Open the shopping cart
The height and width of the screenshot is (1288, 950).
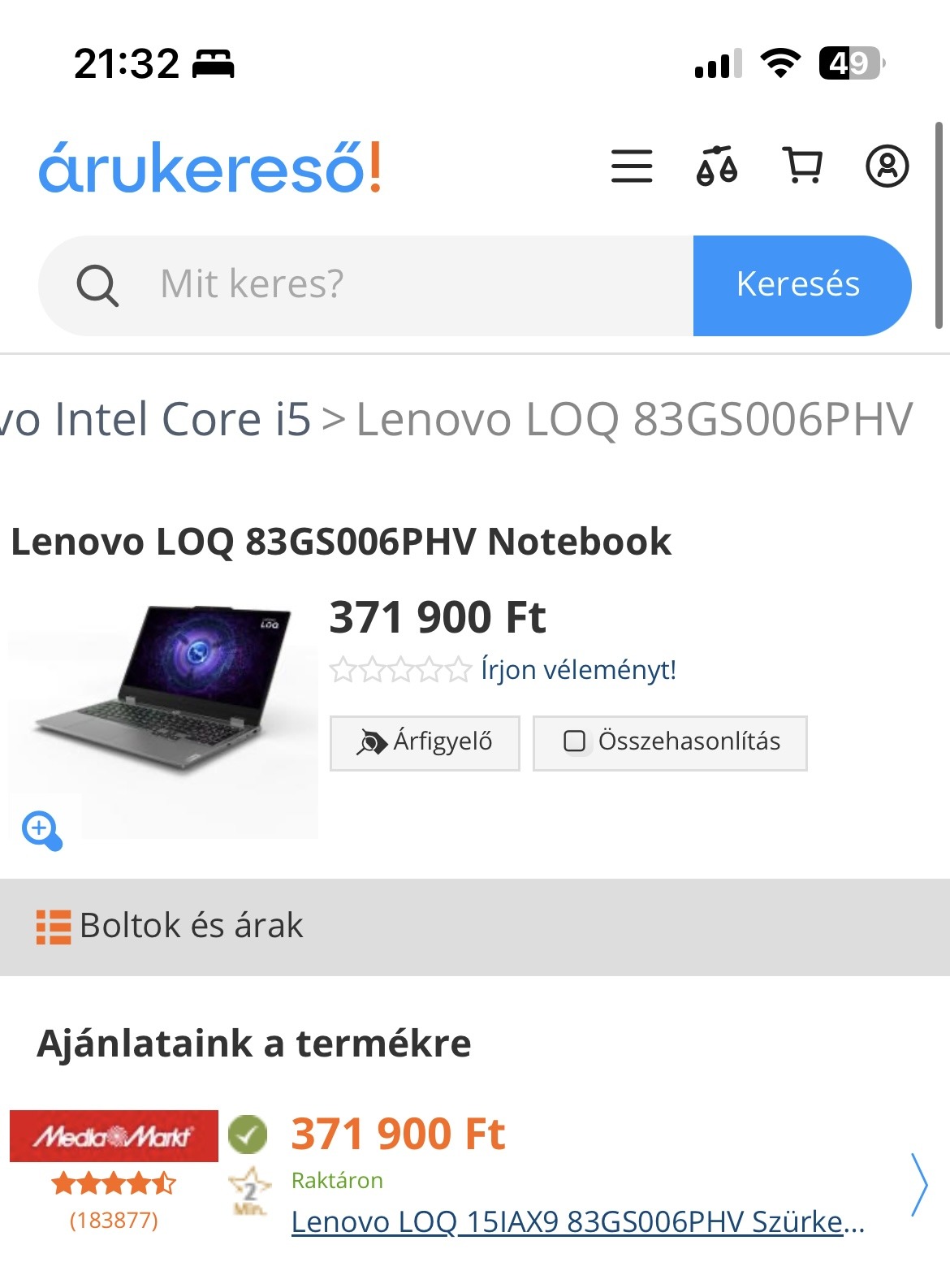click(x=802, y=166)
